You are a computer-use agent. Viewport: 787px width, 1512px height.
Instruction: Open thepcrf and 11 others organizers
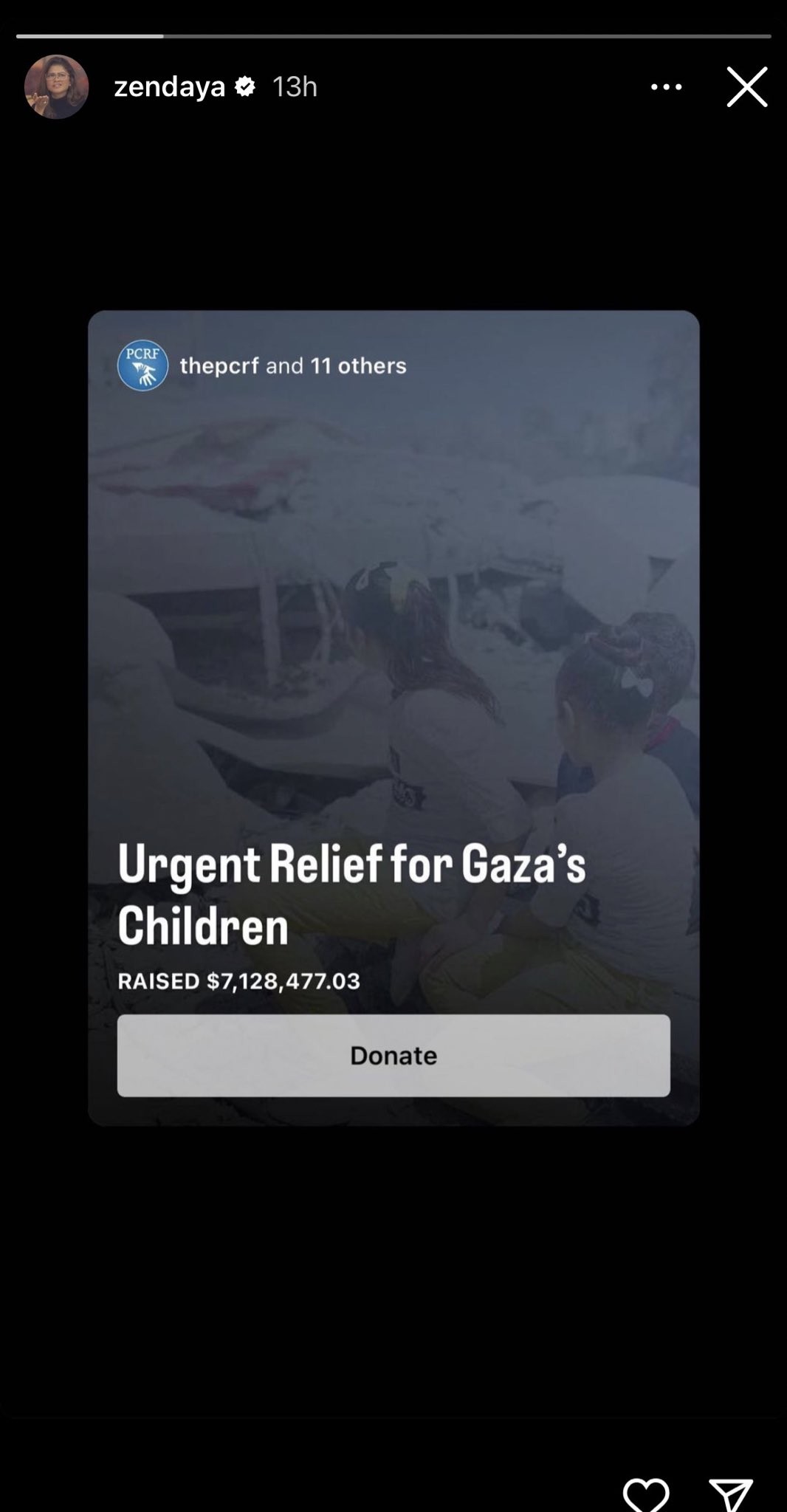click(292, 365)
